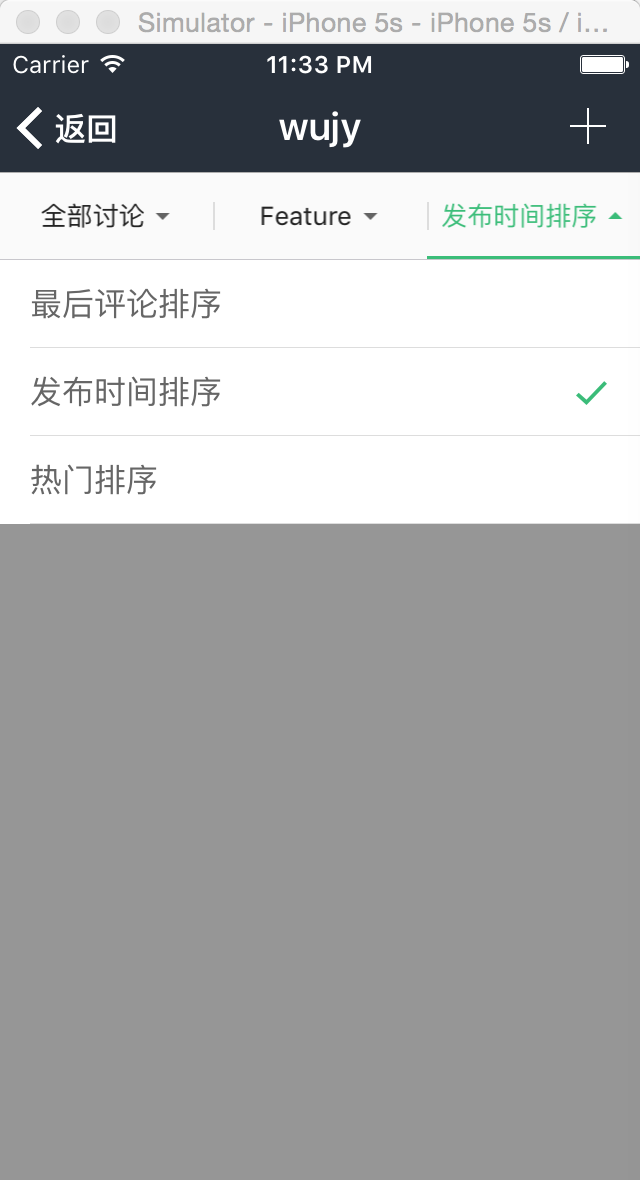Open the 全部讨论 filter dropdown
Screen dimensions: 640x1180
coord(106,216)
